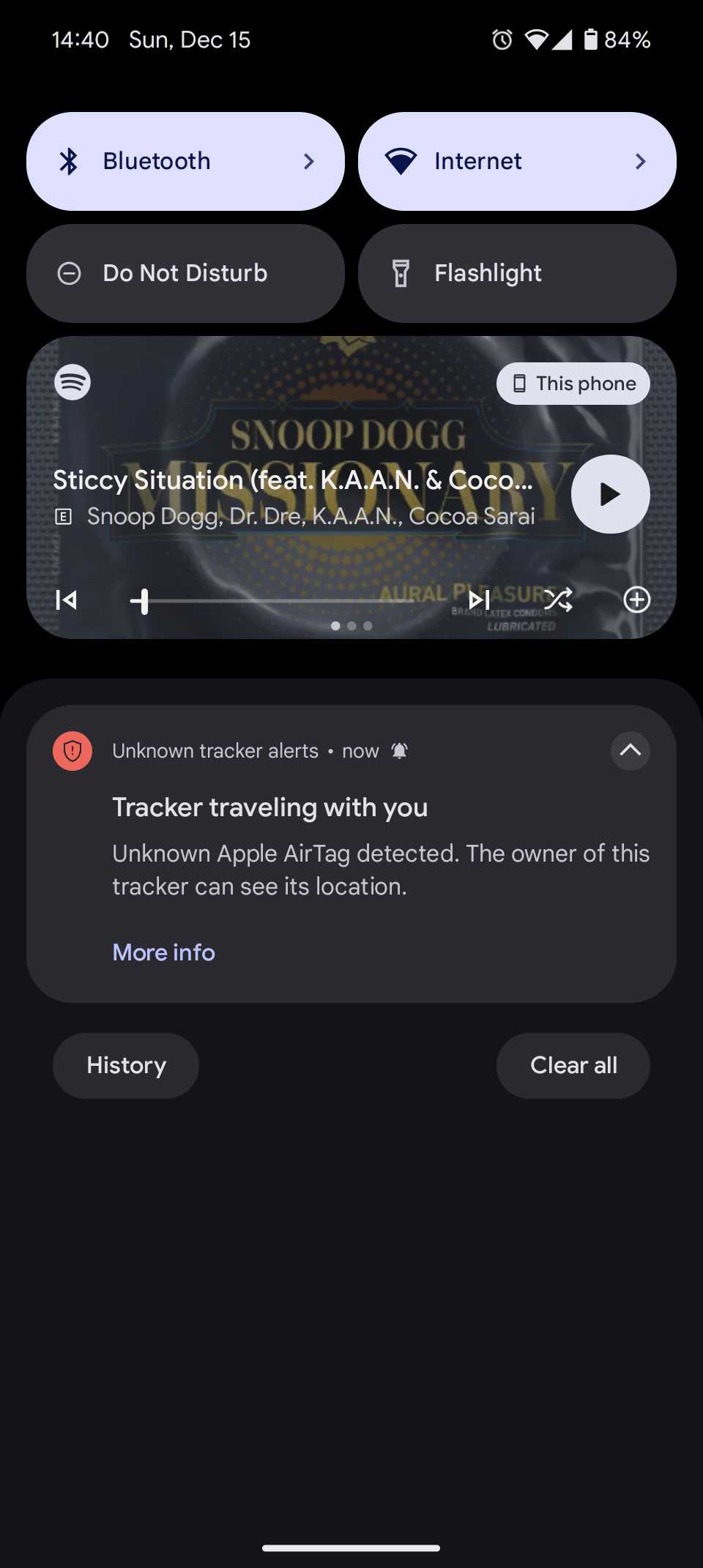Image resolution: width=703 pixels, height=1568 pixels.
Task: Turn on the Flashlight
Action: click(516, 274)
